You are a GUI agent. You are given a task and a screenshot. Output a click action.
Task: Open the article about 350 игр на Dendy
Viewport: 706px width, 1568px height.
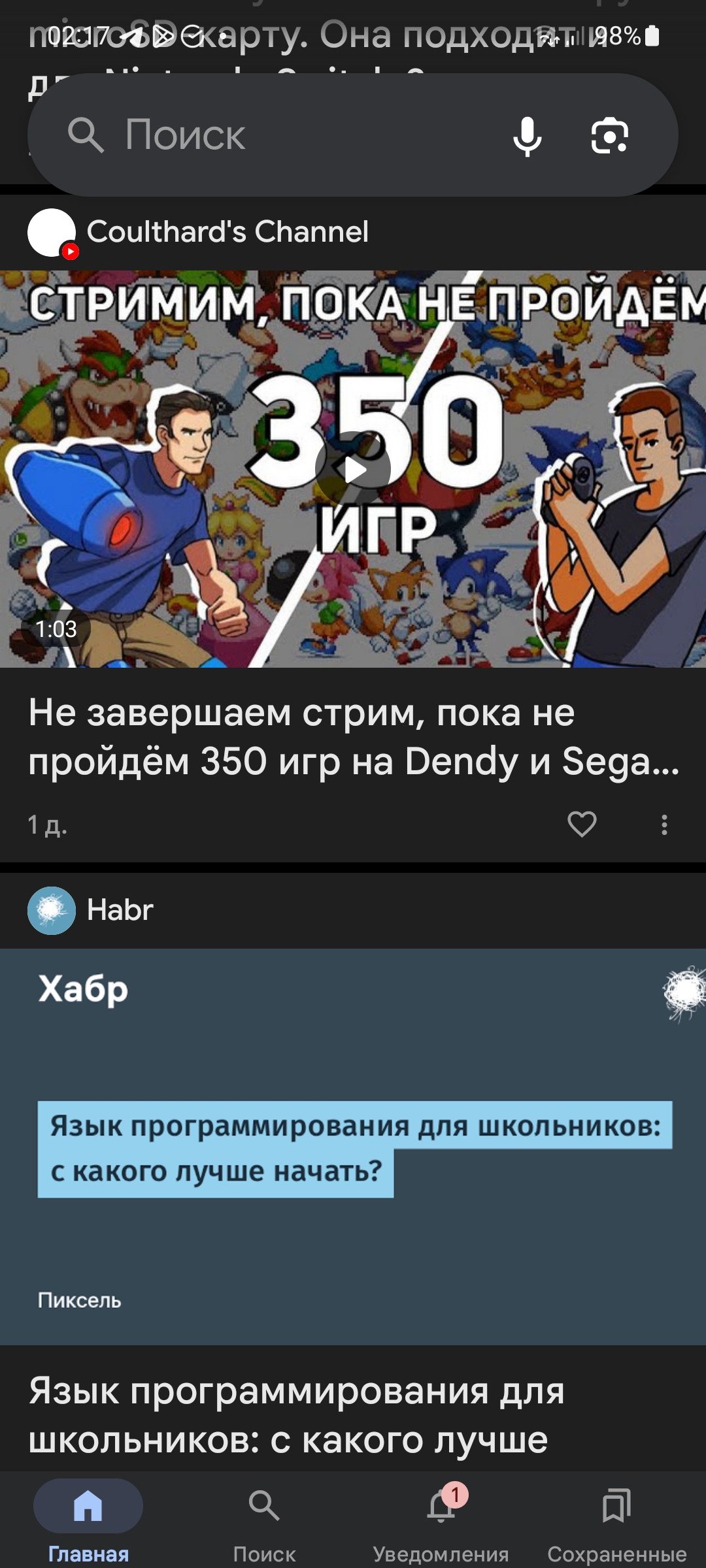[x=354, y=736]
